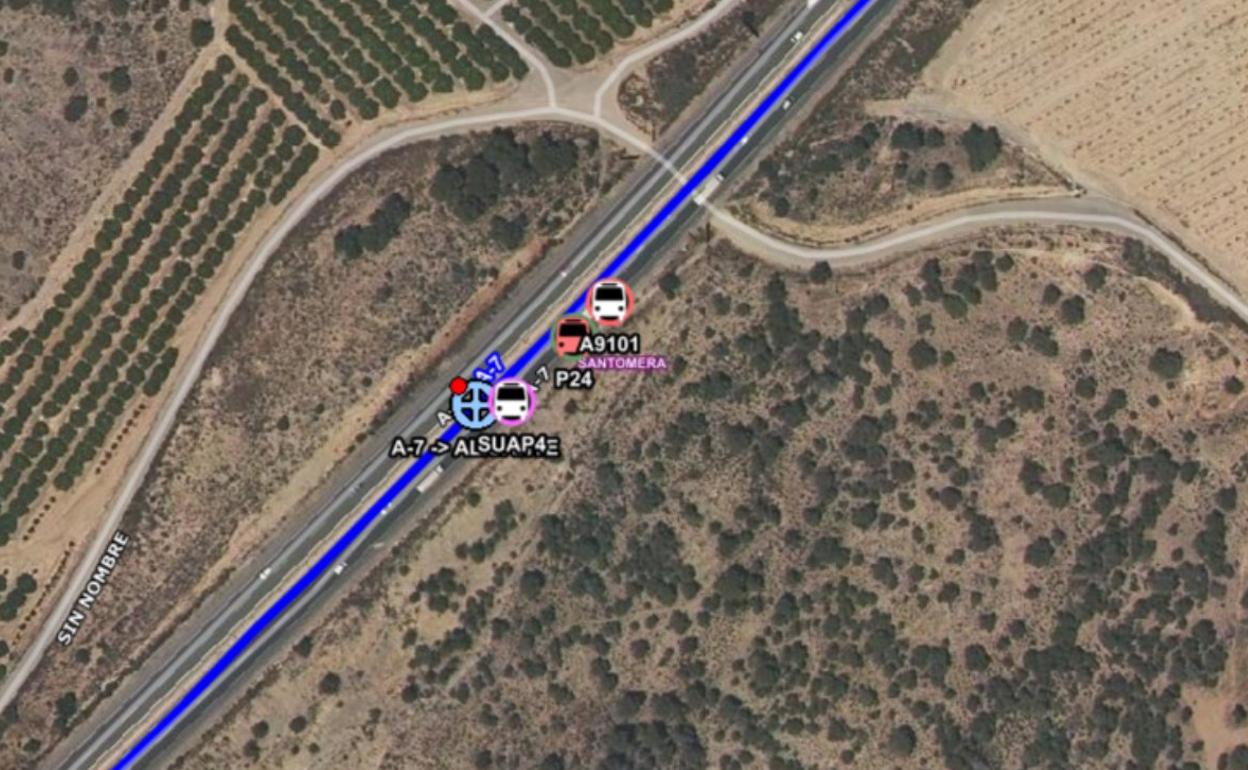
Task: Select the A9101 ambulance marker
Action: (609, 302)
